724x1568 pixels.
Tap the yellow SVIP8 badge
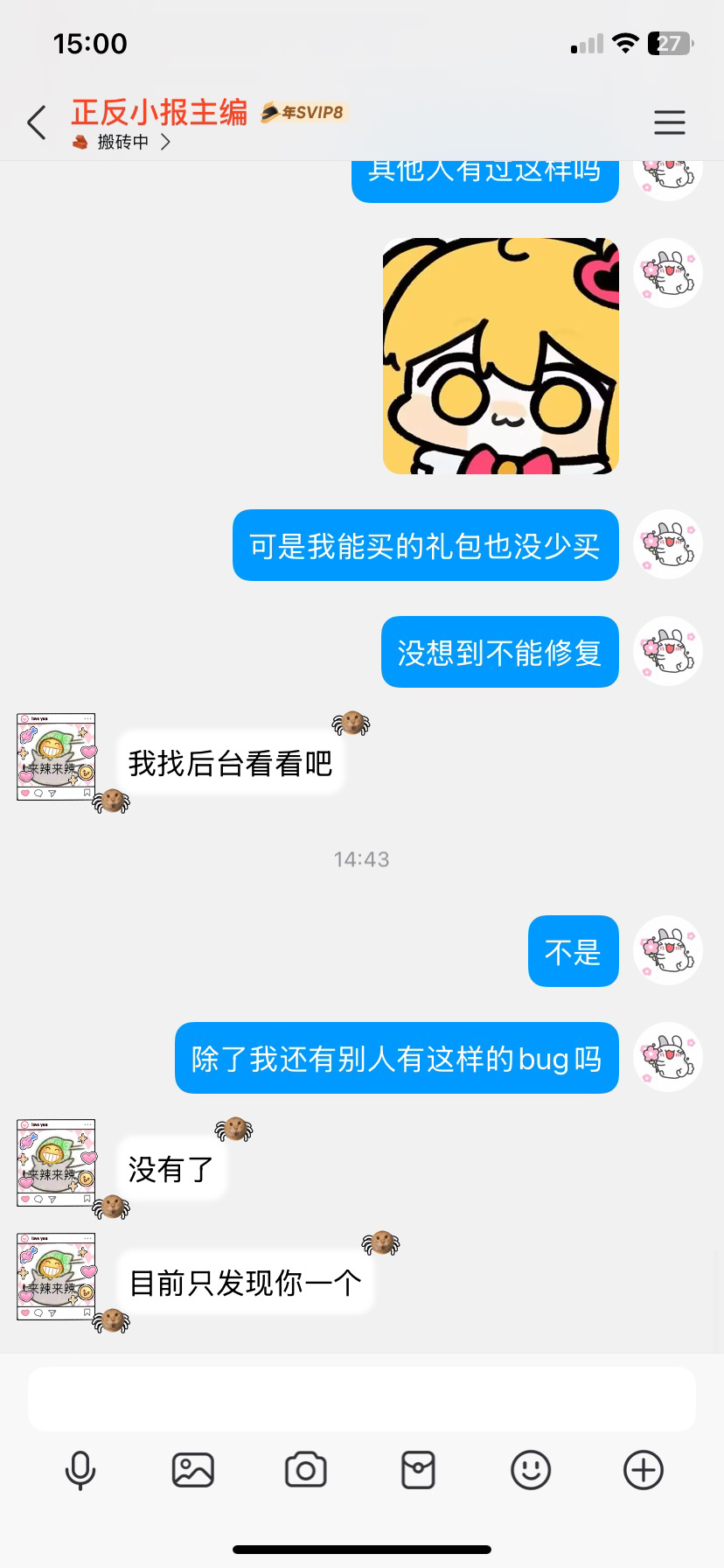[303, 113]
